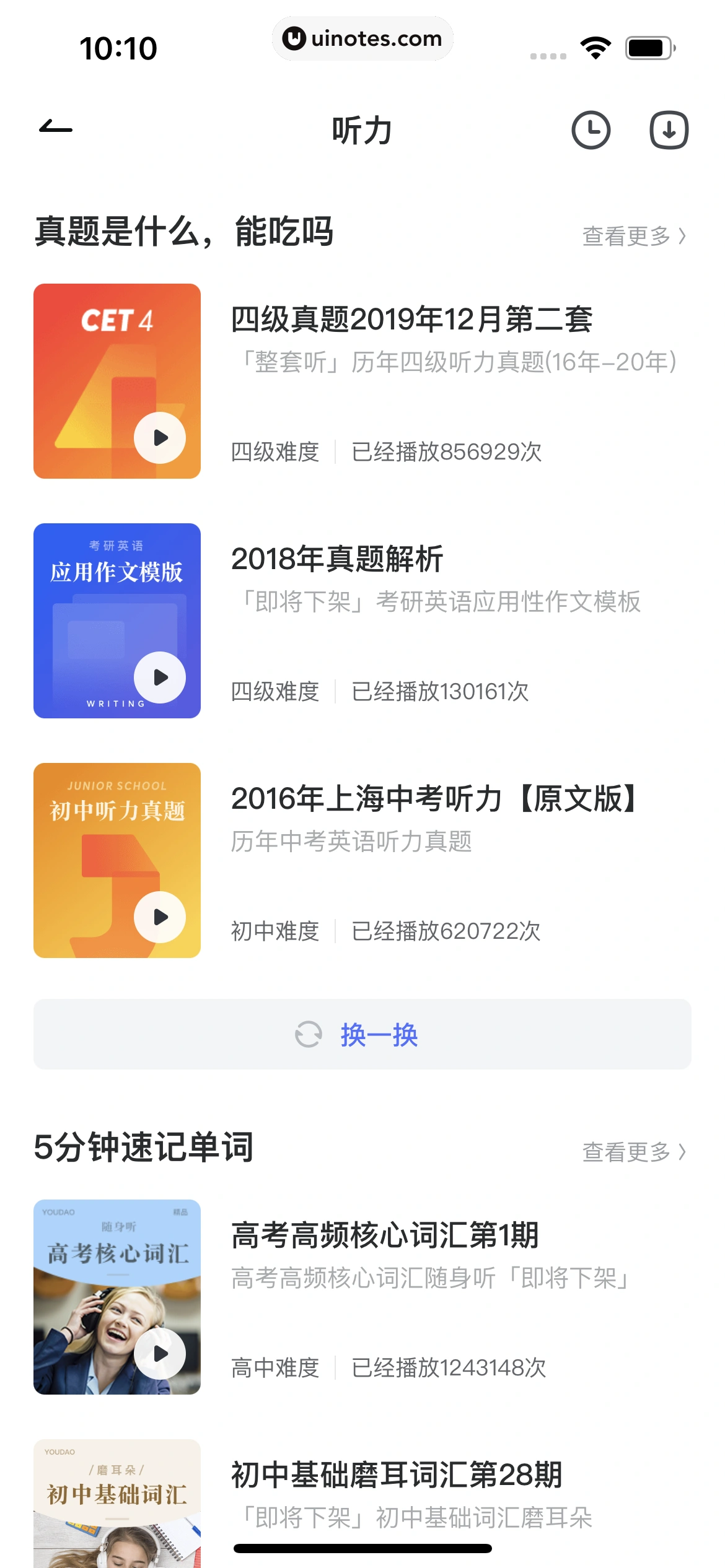Play the CET4 四级真题 audio

[159, 437]
